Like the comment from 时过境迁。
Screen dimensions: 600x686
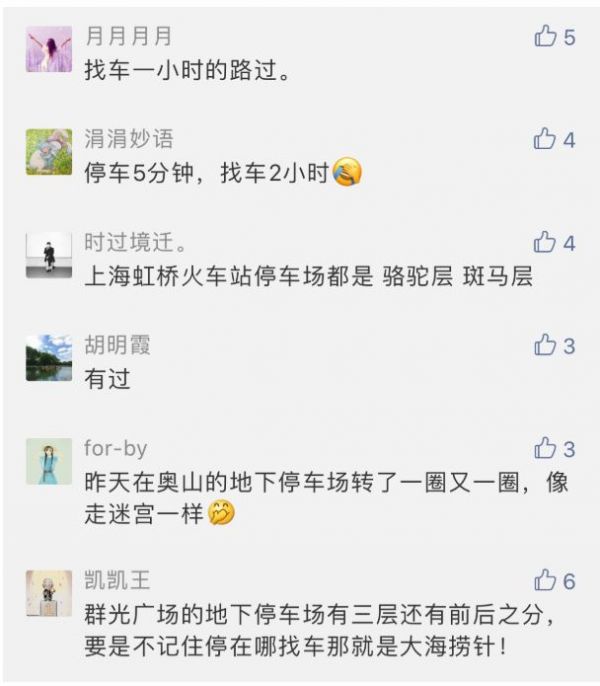[x=545, y=242]
